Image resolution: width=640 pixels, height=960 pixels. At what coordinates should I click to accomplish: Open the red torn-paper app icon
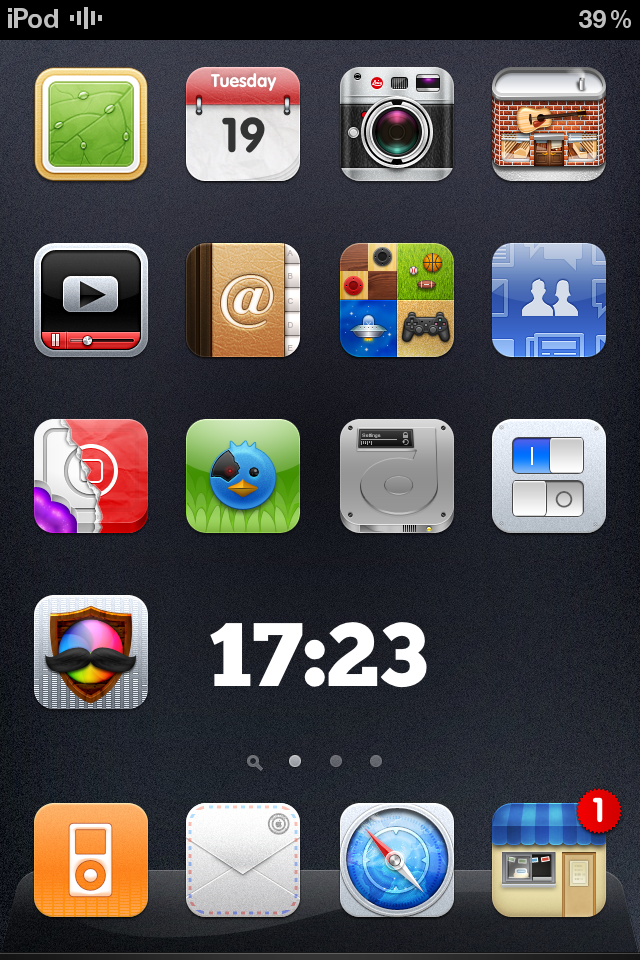click(x=91, y=476)
